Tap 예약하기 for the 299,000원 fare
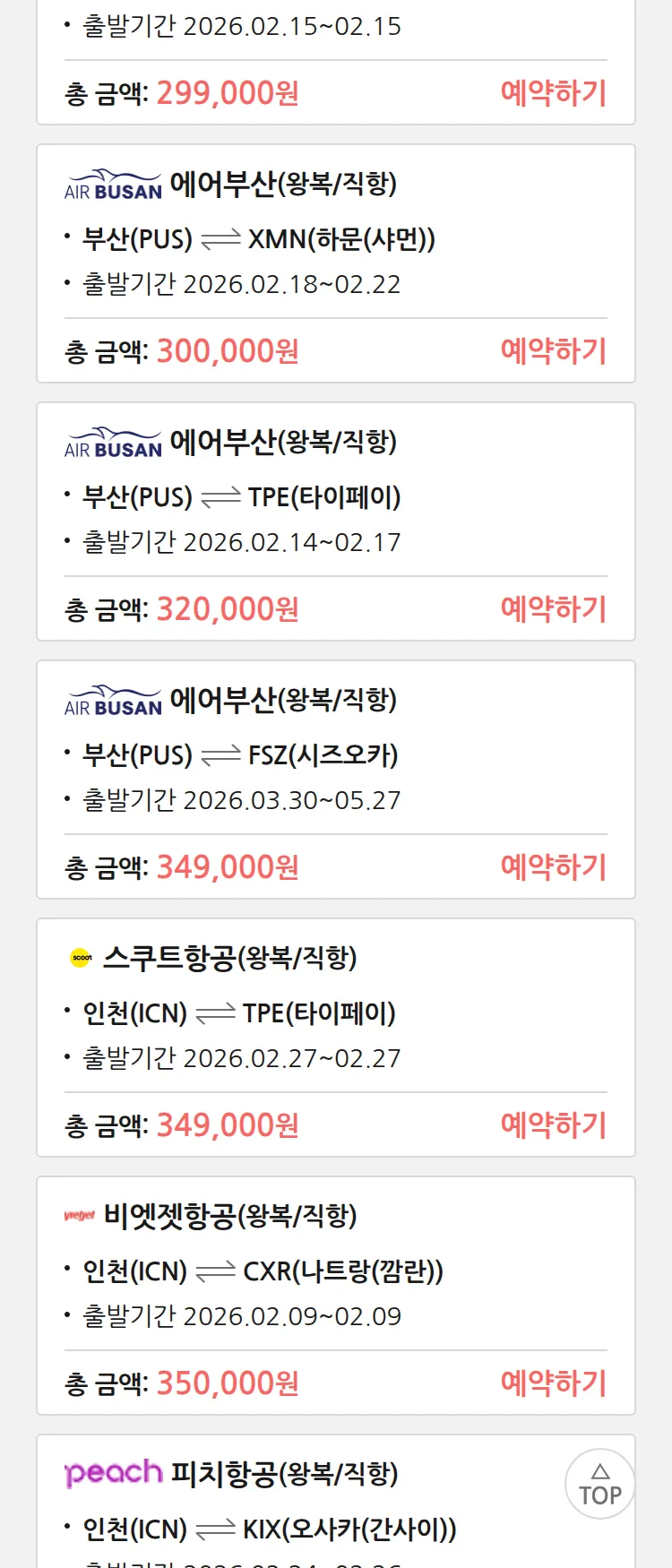Screen dimensions: 672x1568 [x=553, y=93]
